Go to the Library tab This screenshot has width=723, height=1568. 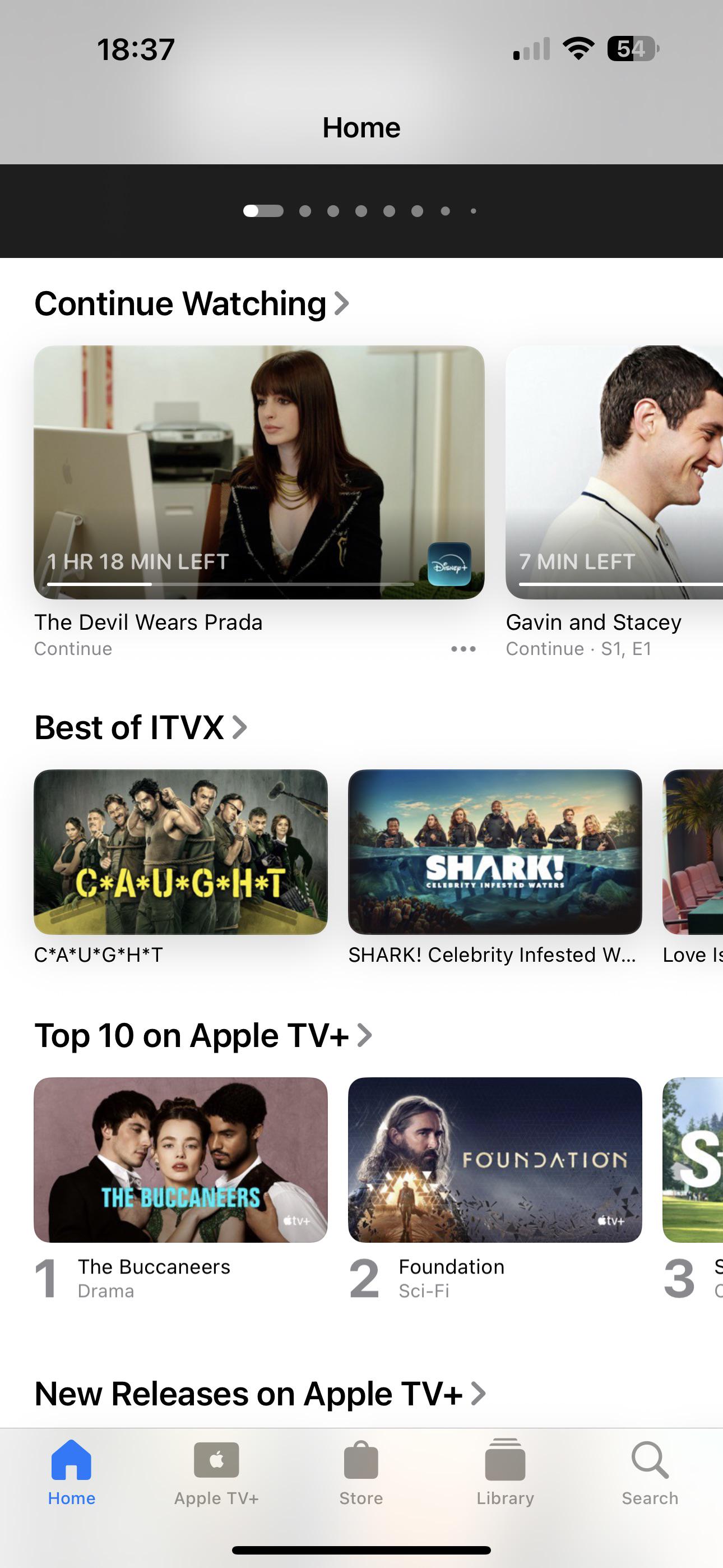click(x=505, y=1473)
